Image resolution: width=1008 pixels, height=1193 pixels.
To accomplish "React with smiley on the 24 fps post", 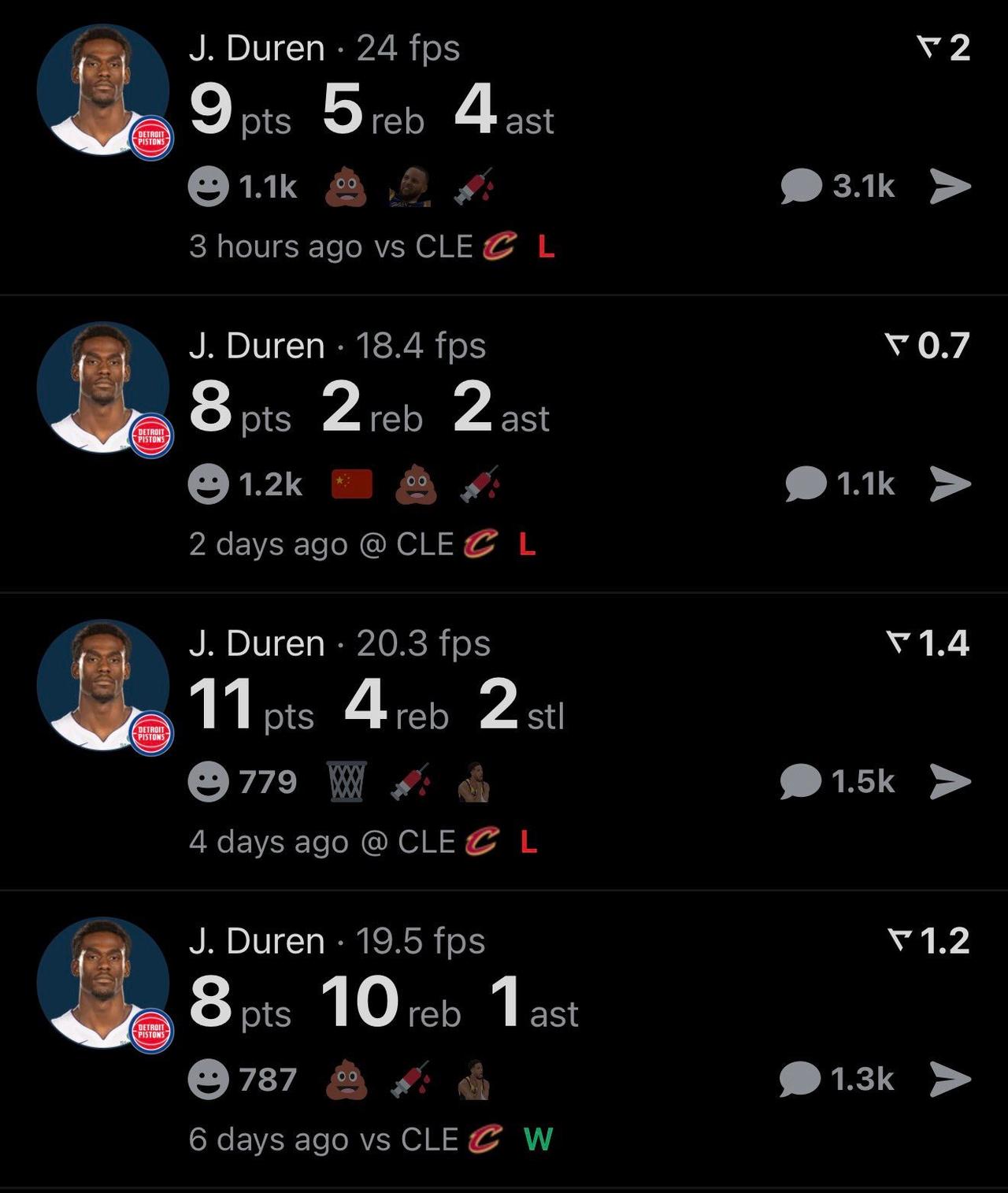I will (209, 187).
